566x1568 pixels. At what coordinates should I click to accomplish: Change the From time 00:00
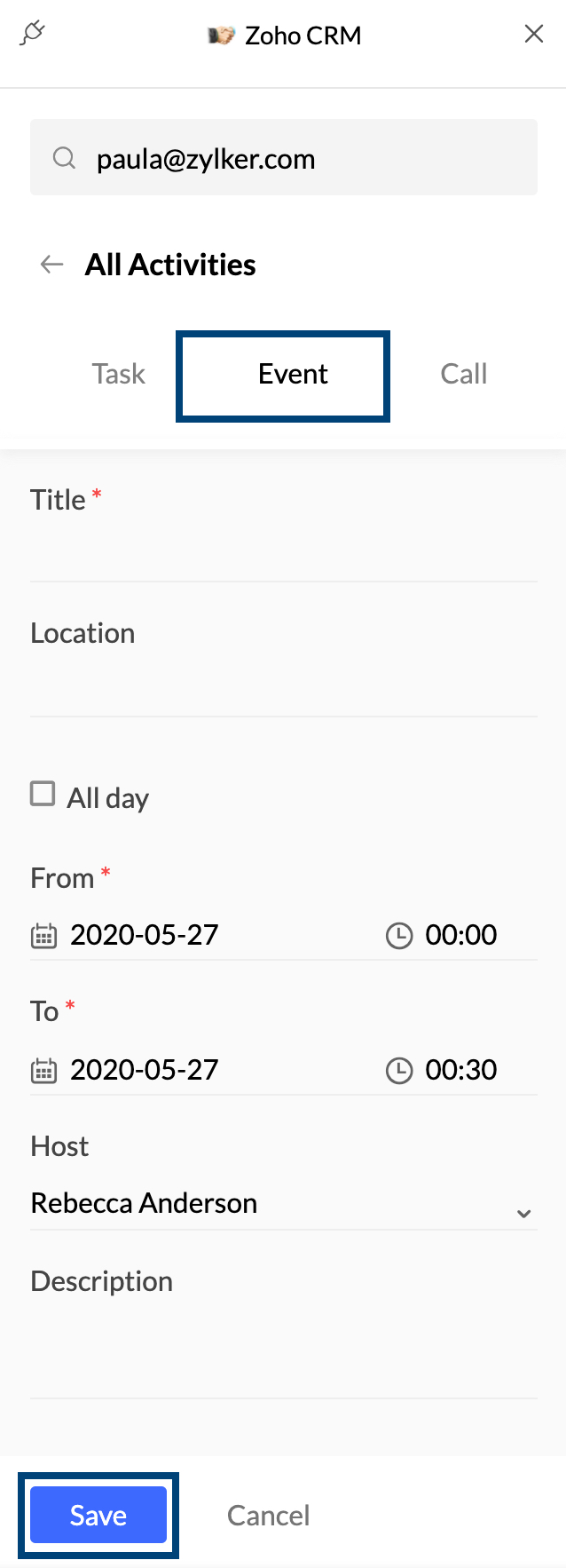pos(460,935)
